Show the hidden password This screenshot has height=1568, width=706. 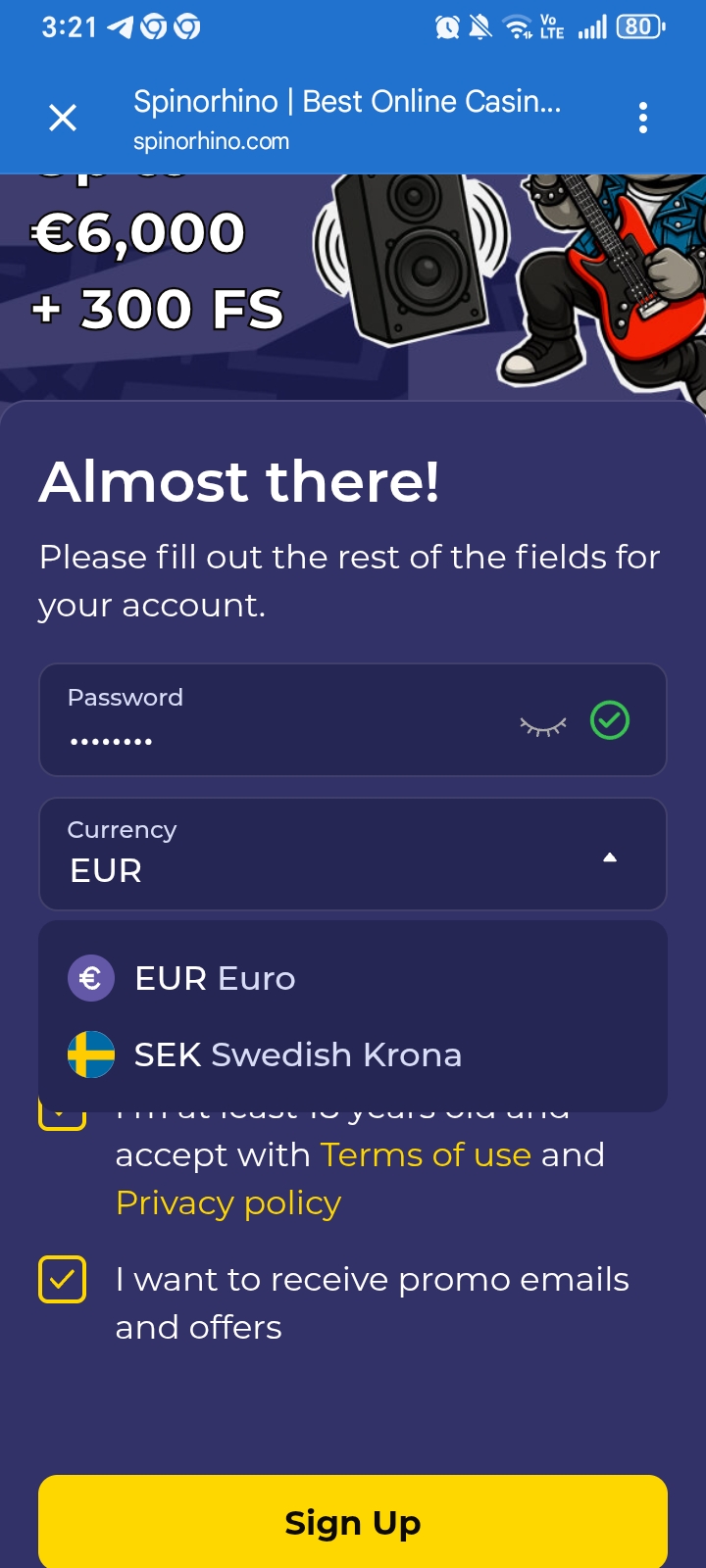[x=543, y=725]
